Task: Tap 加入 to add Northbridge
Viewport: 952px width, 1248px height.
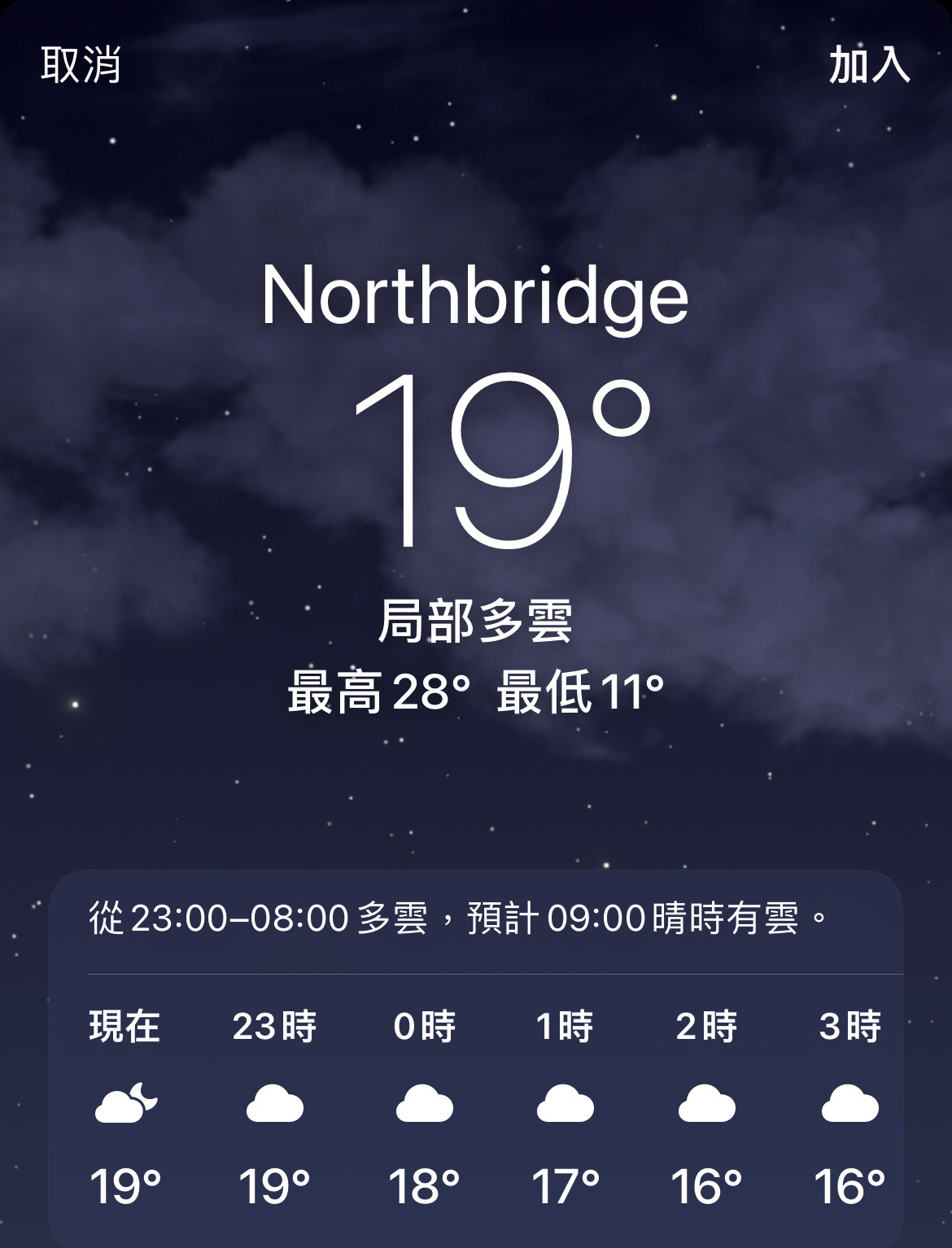Action: [868, 65]
